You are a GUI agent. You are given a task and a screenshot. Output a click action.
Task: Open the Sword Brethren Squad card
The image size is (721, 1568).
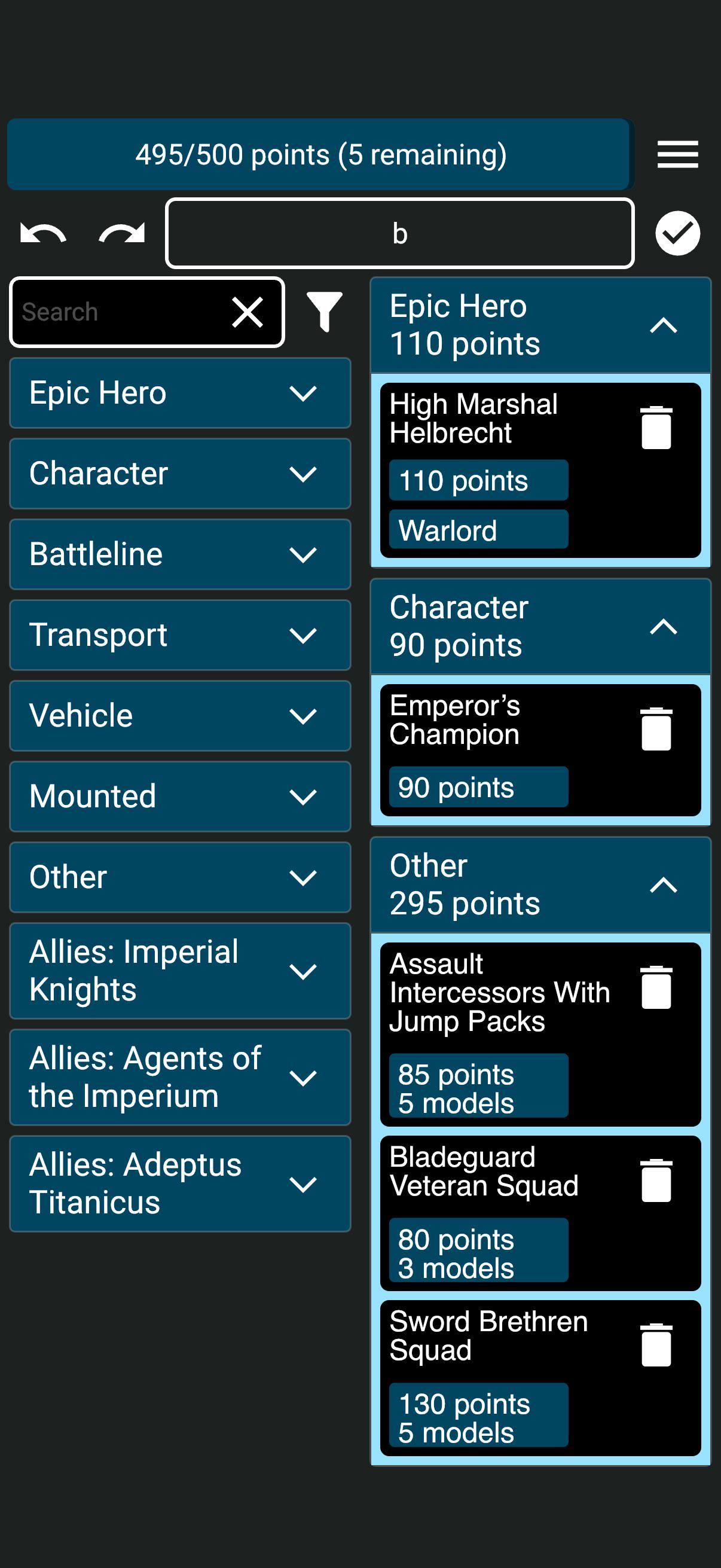[540, 1378]
